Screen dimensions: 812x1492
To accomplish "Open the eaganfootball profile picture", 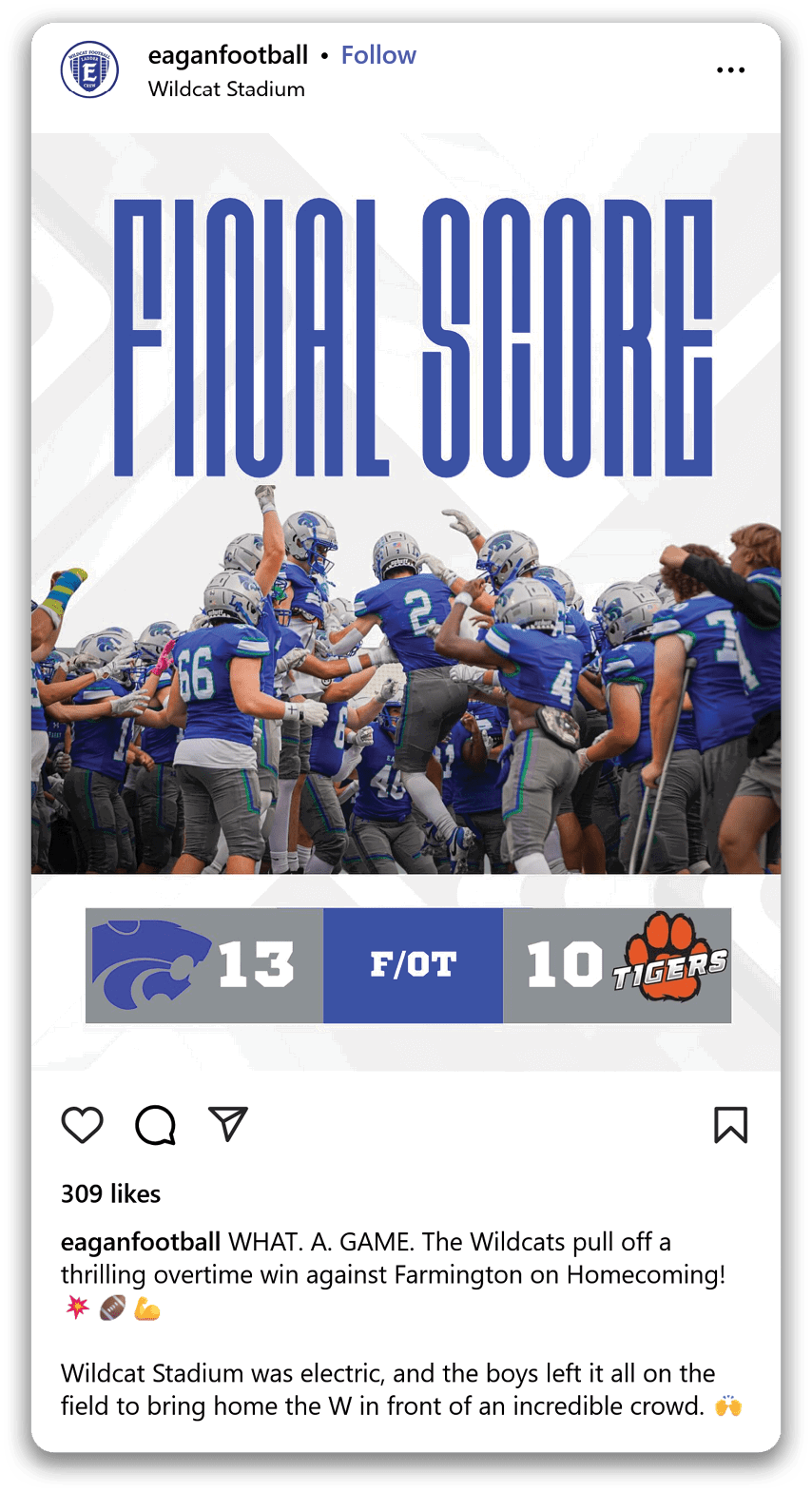I will click(89, 69).
